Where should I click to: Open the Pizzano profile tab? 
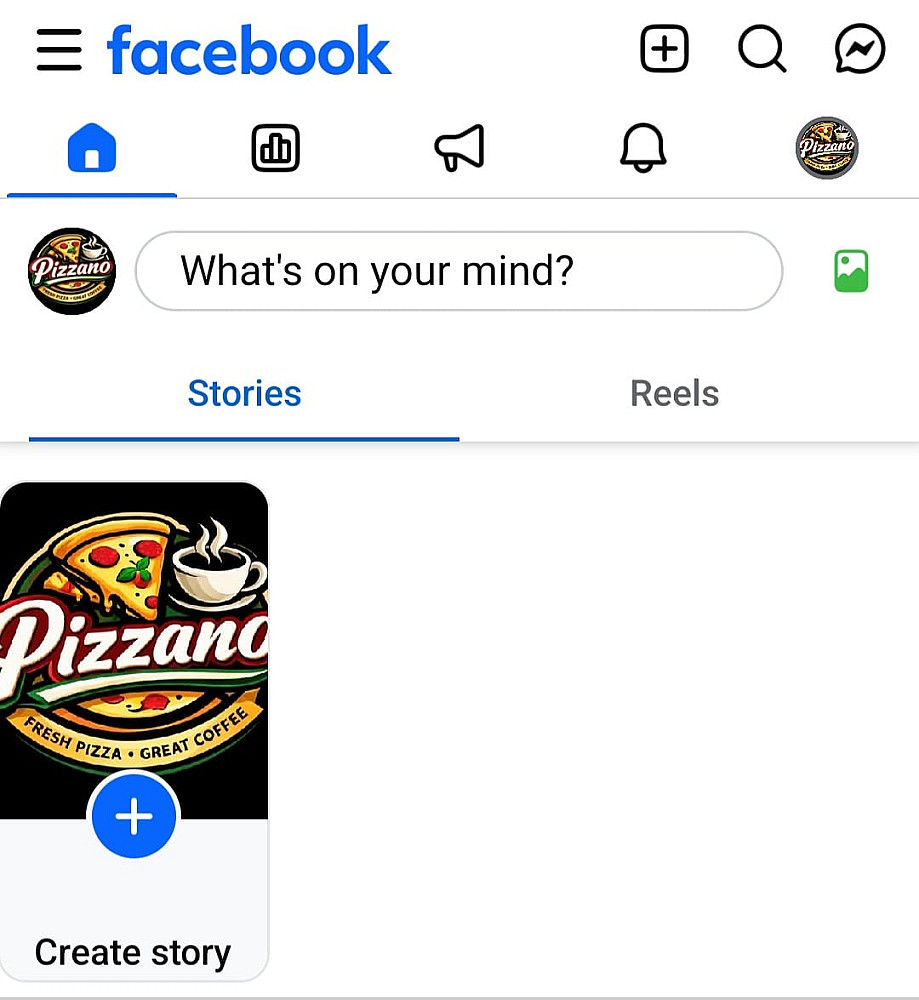tap(827, 150)
